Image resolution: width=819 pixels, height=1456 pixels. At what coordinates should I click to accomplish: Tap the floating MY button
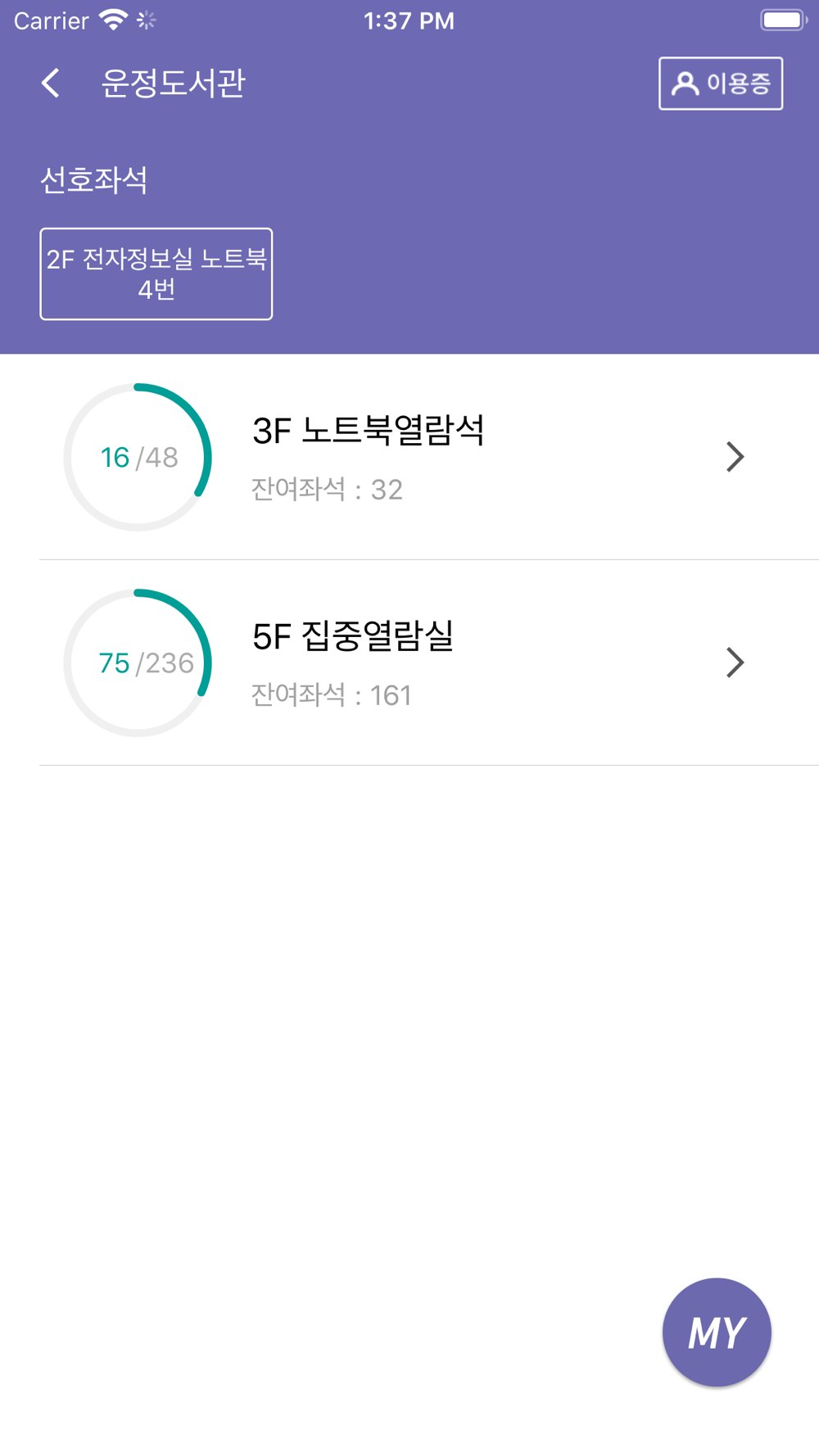click(x=717, y=1332)
